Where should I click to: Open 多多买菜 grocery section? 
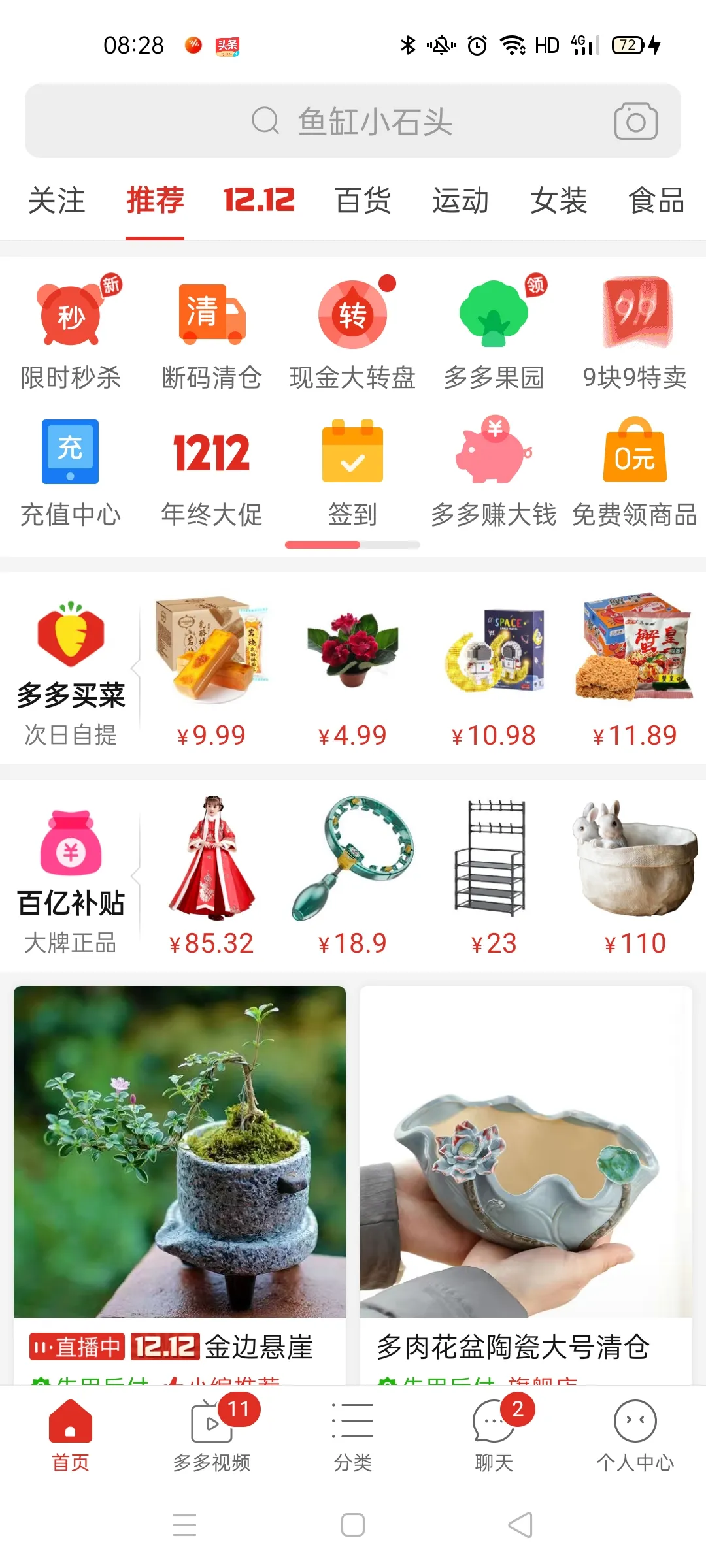[x=71, y=673]
